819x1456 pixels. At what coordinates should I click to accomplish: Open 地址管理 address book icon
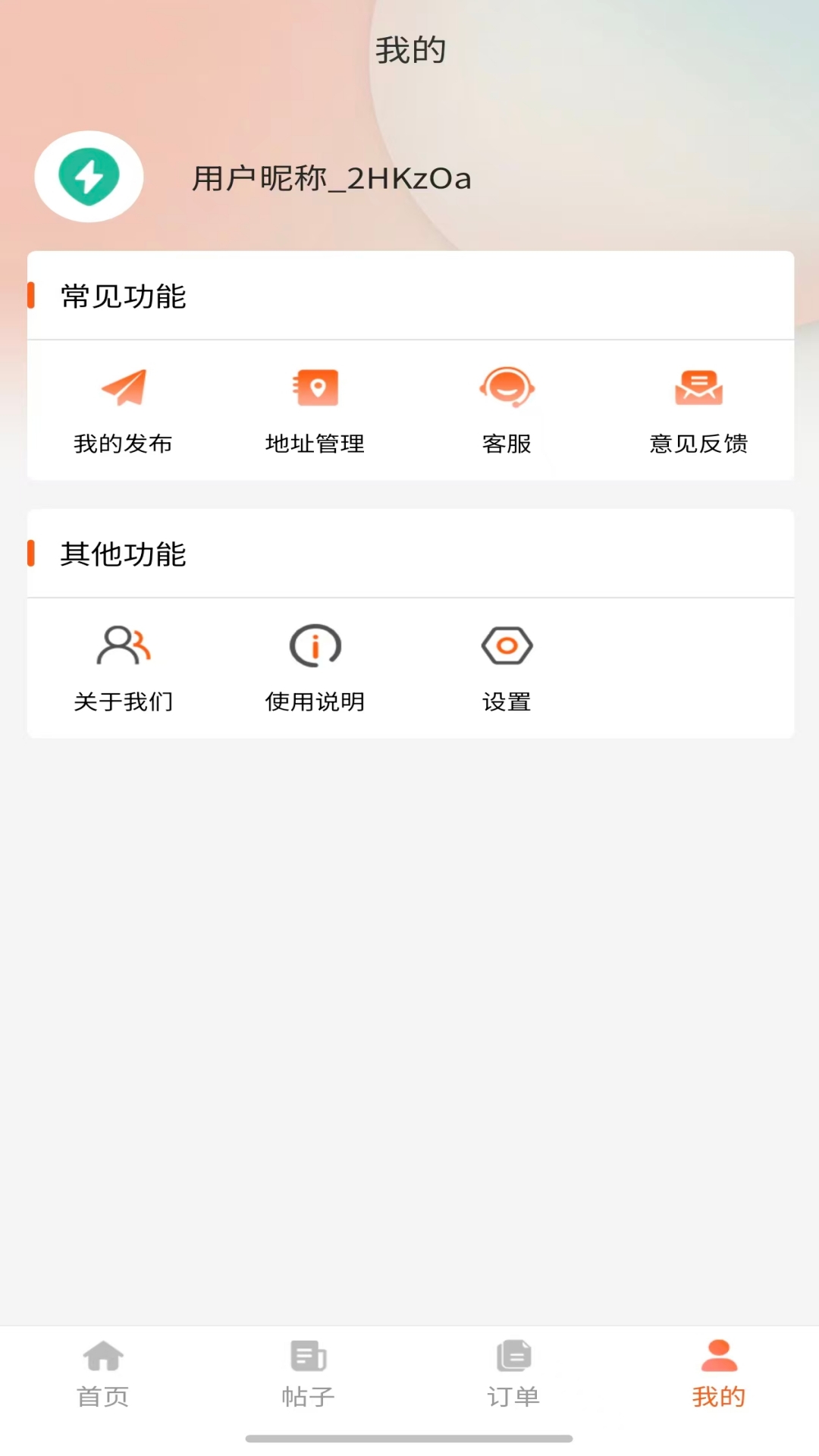tap(315, 387)
